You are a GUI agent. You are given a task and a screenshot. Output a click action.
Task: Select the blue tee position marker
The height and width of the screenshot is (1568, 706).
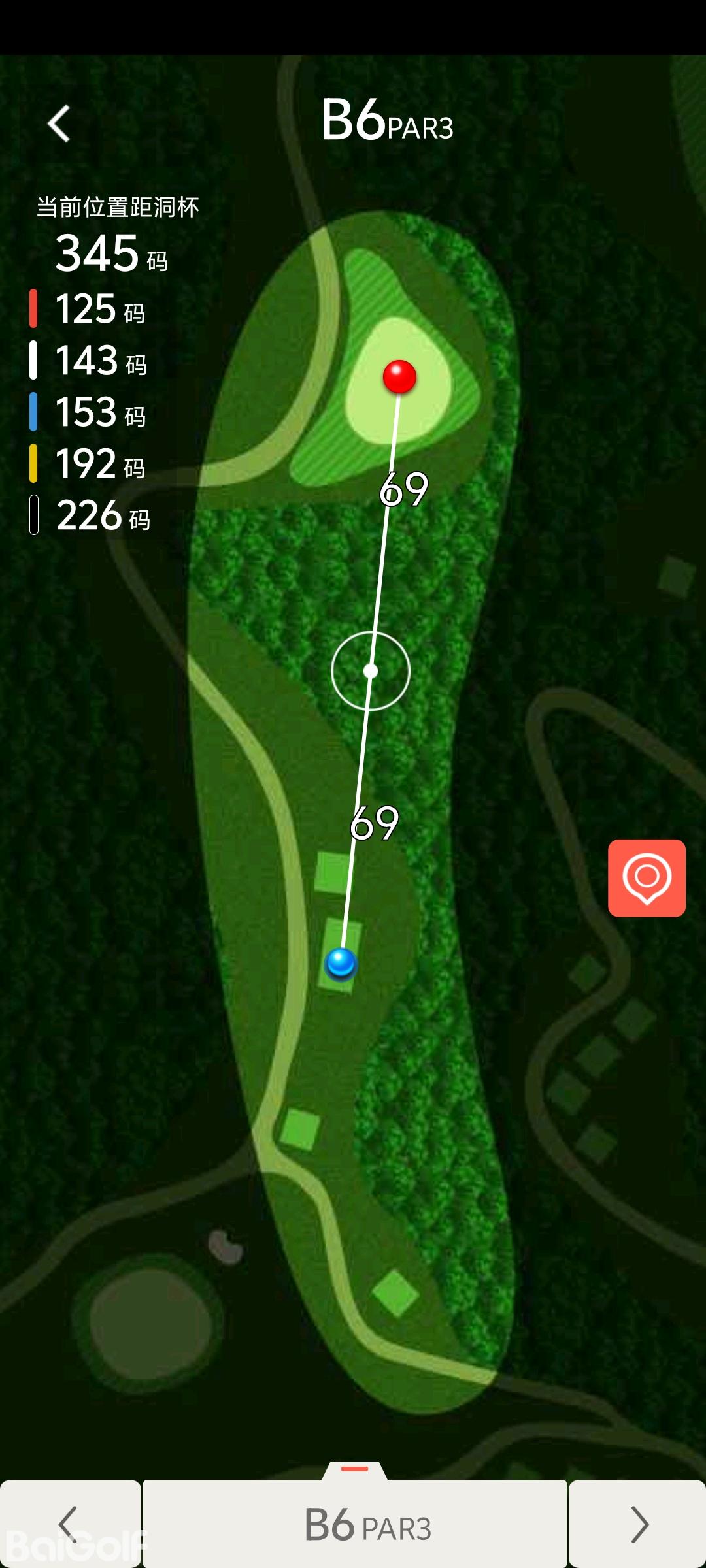(x=341, y=963)
